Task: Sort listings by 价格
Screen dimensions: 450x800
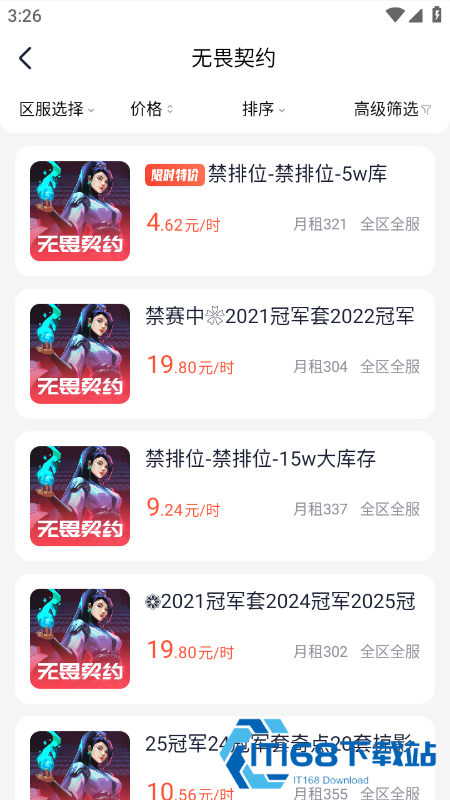Action: pos(152,109)
